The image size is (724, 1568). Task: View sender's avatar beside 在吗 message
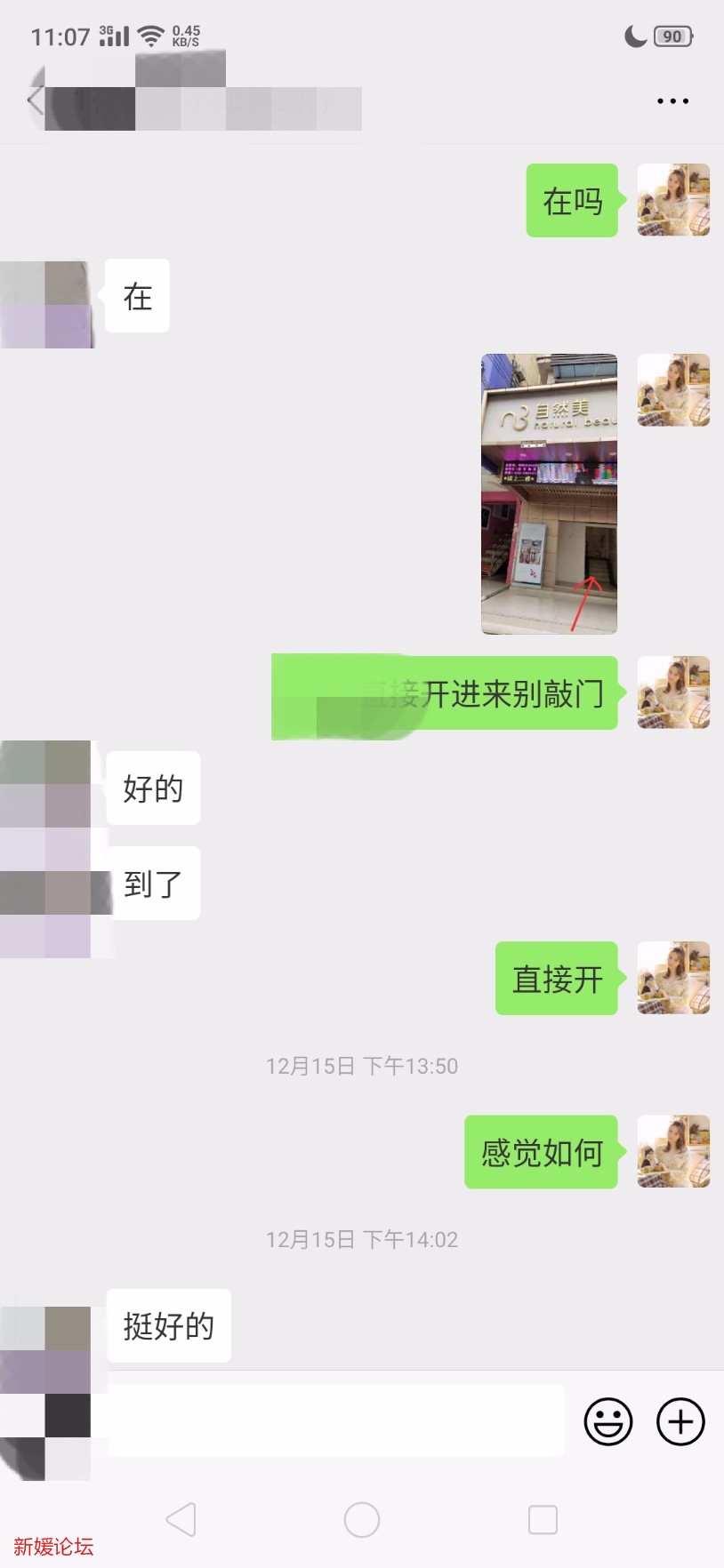[x=673, y=200]
